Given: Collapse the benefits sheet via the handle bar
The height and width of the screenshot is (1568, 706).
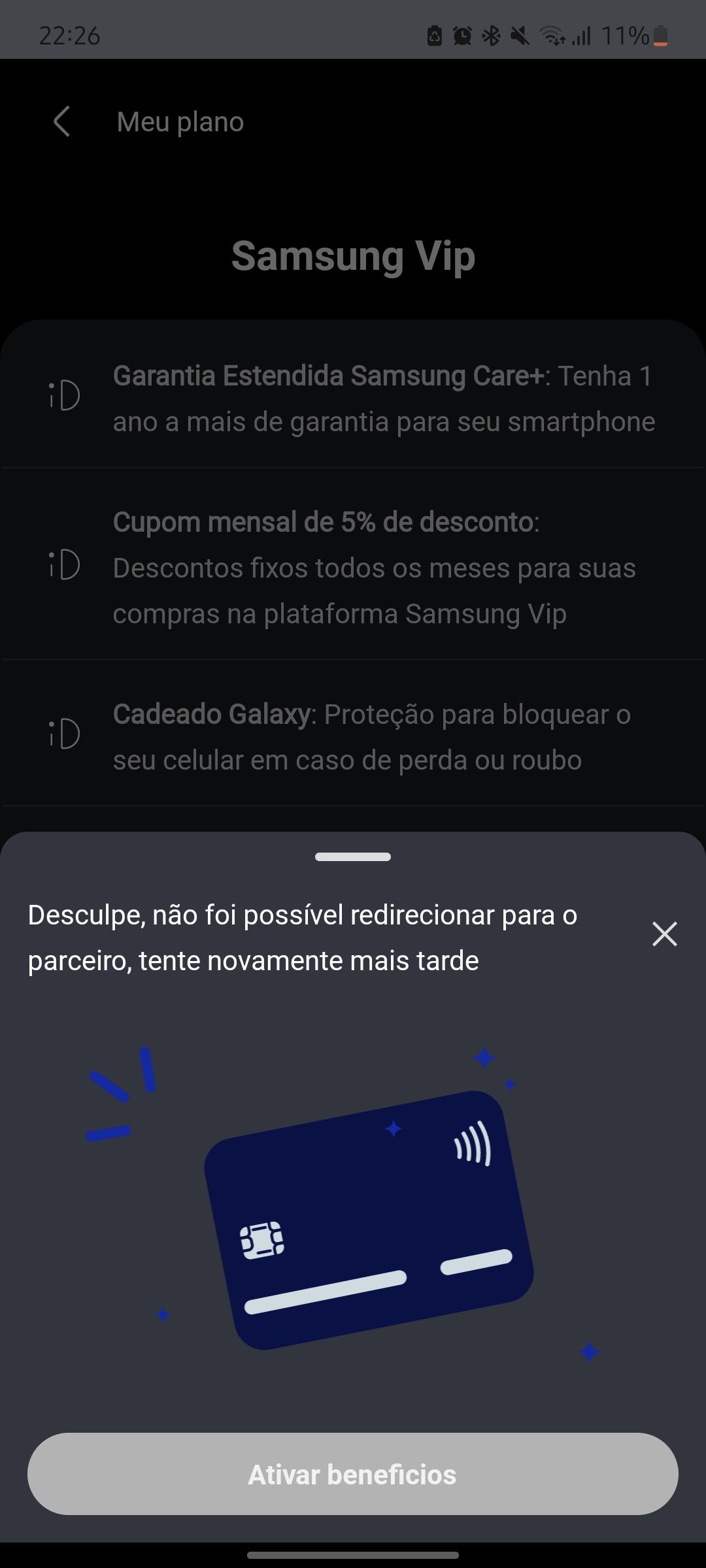Looking at the screenshot, I should [x=352, y=856].
